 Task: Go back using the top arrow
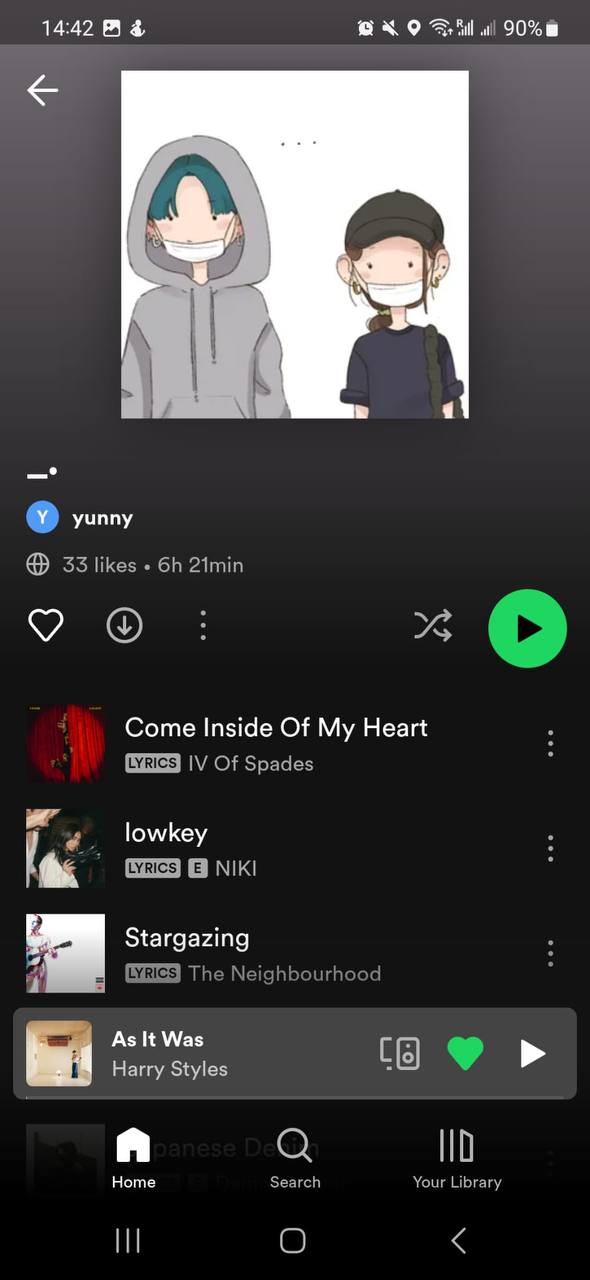[x=42, y=90]
